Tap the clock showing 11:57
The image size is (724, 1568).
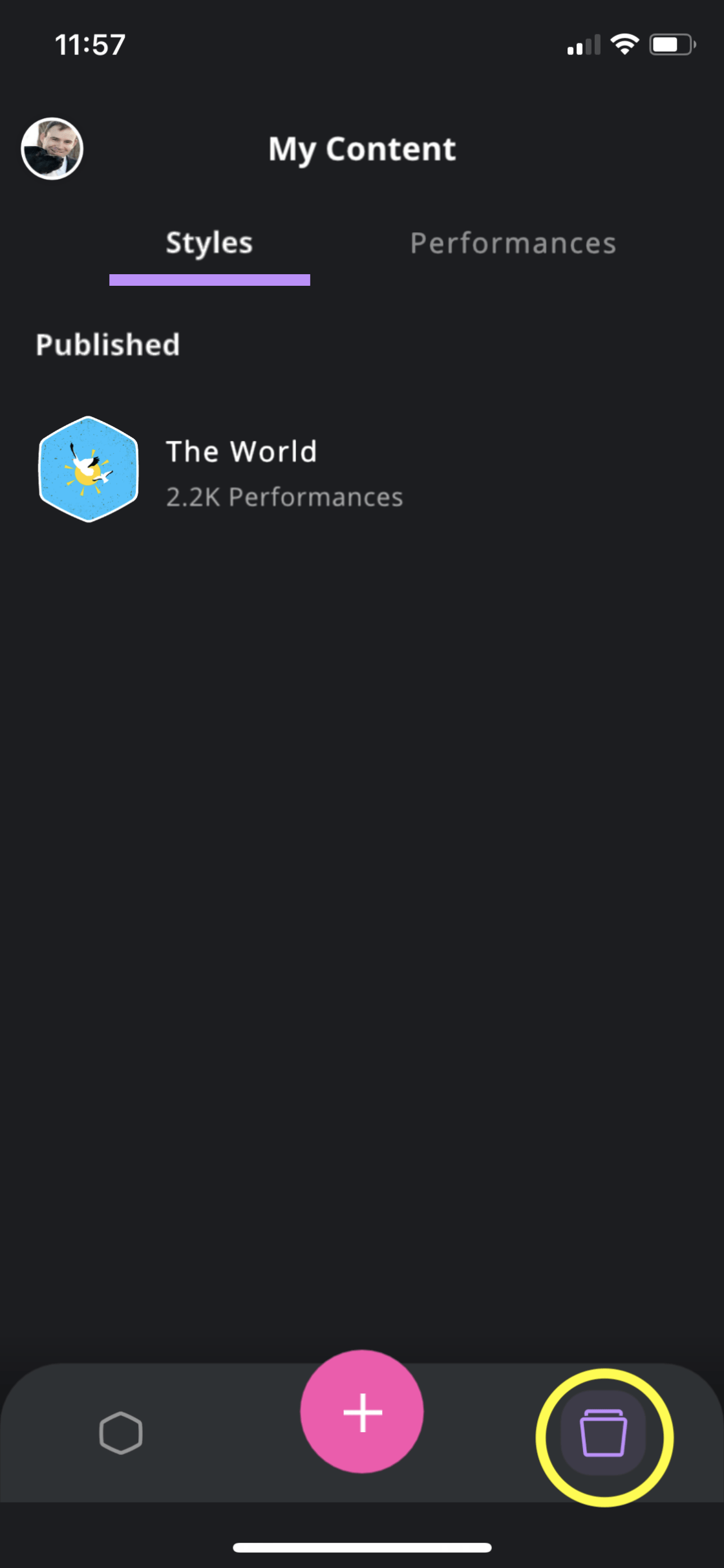pyautogui.click(x=88, y=43)
